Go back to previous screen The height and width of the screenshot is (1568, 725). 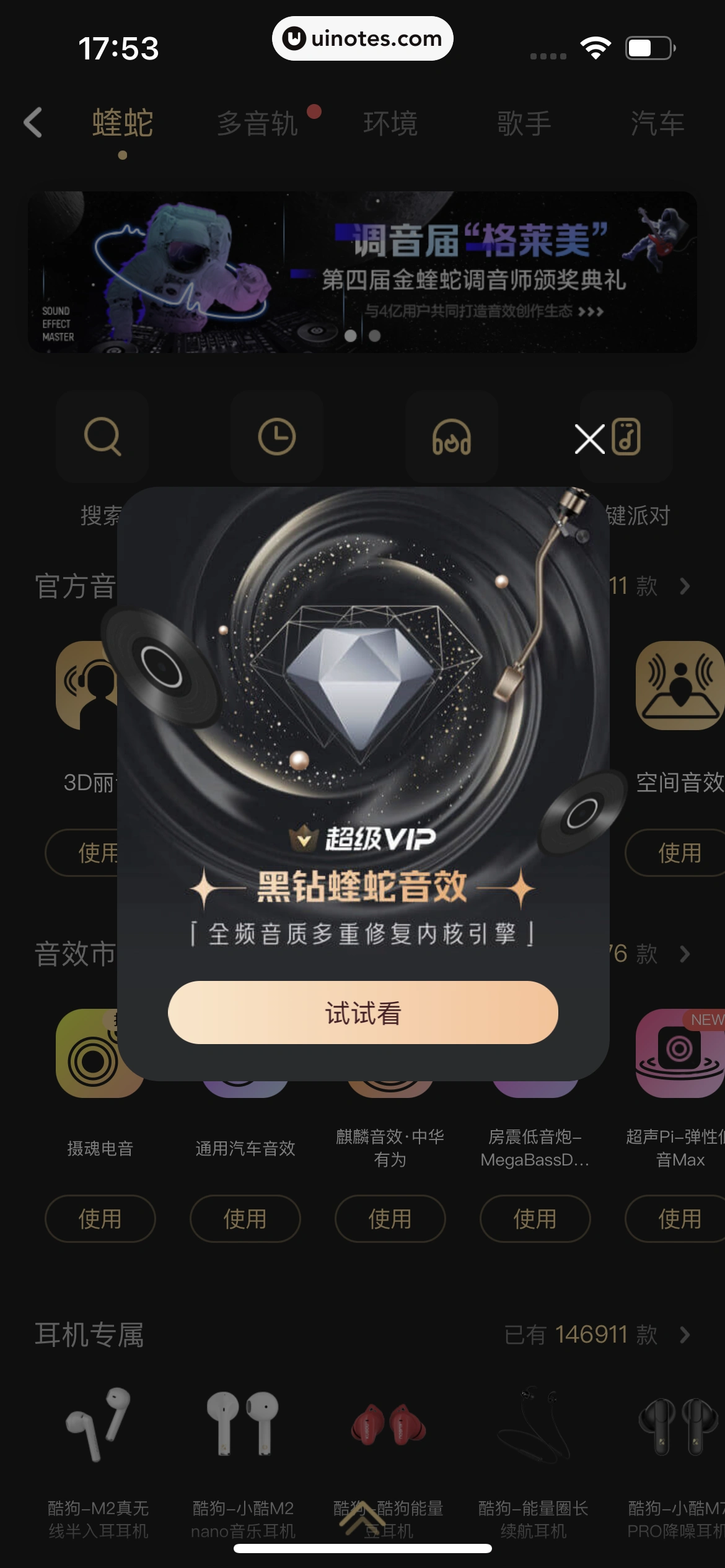click(x=33, y=123)
